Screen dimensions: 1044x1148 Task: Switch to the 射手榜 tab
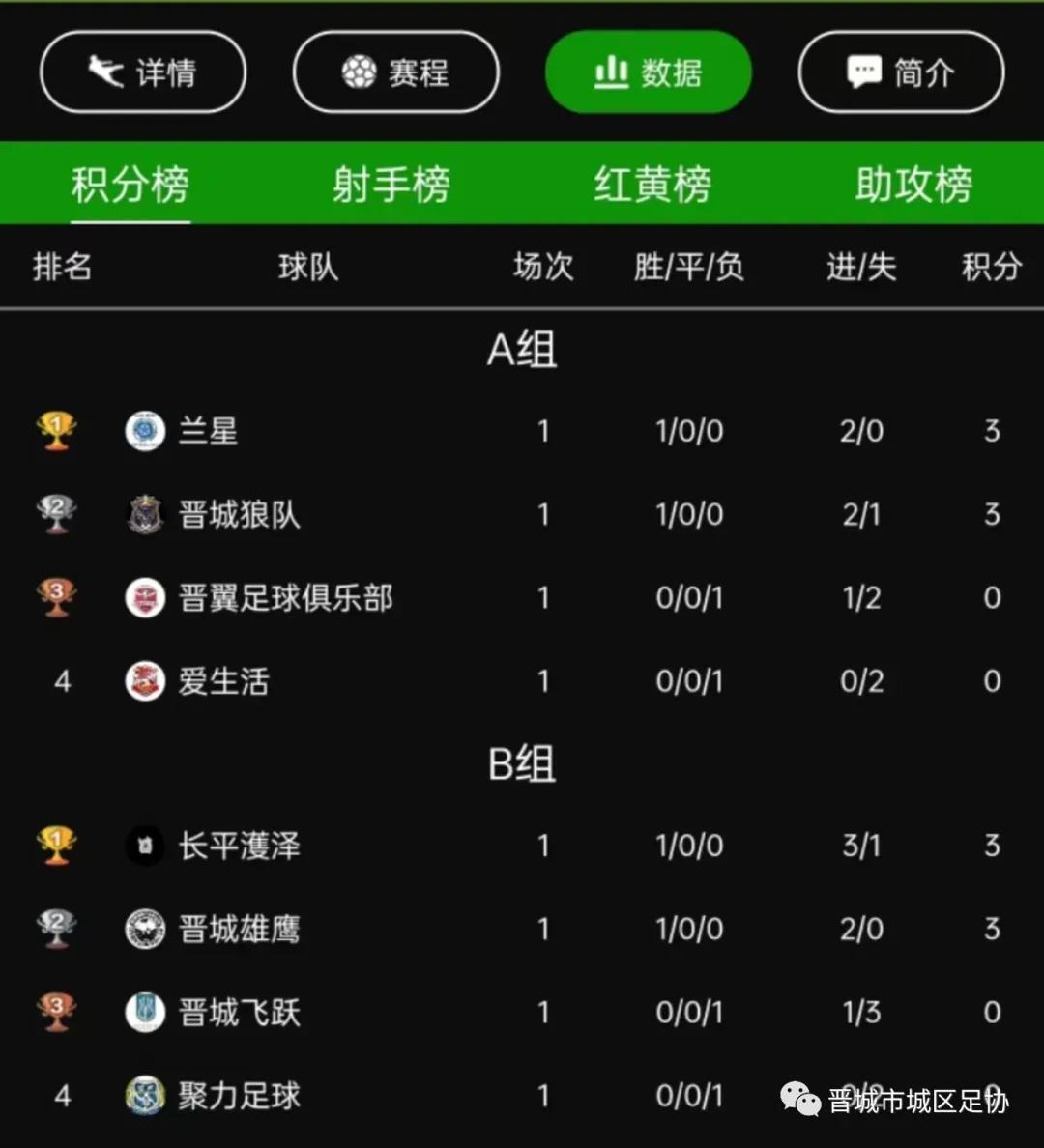click(x=390, y=184)
